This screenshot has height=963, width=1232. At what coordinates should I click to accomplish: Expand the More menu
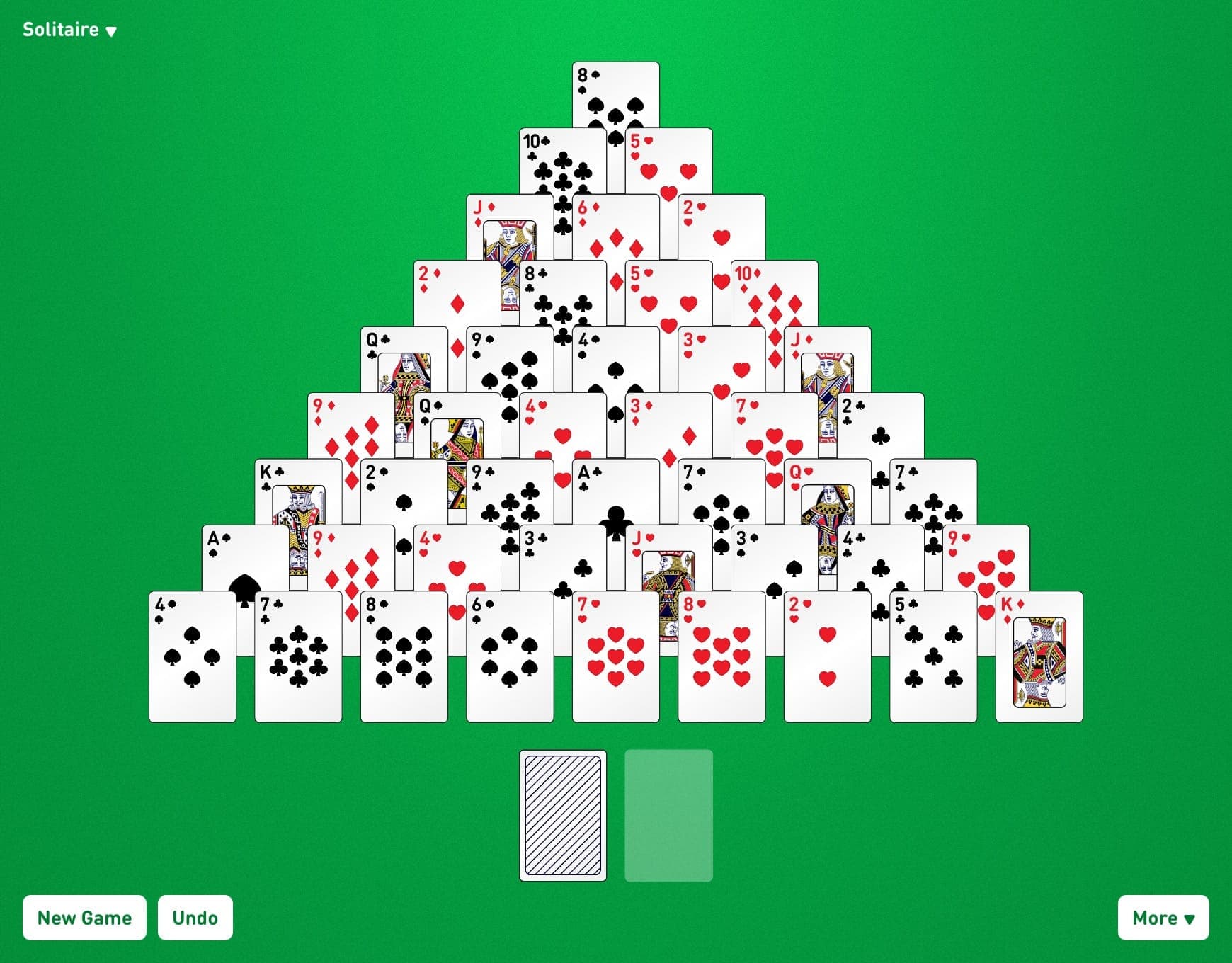pos(1163,918)
